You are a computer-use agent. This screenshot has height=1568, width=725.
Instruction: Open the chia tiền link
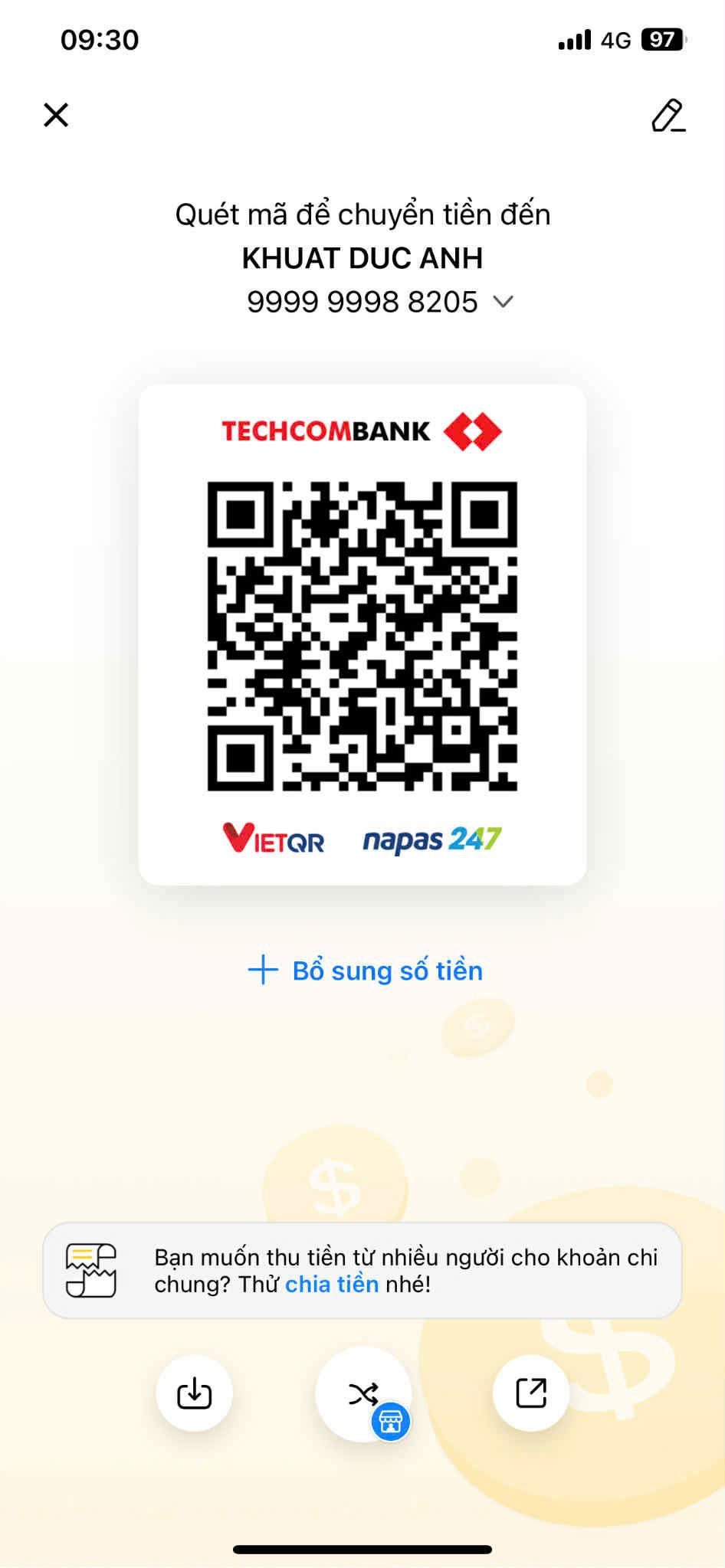point(332,1284)
